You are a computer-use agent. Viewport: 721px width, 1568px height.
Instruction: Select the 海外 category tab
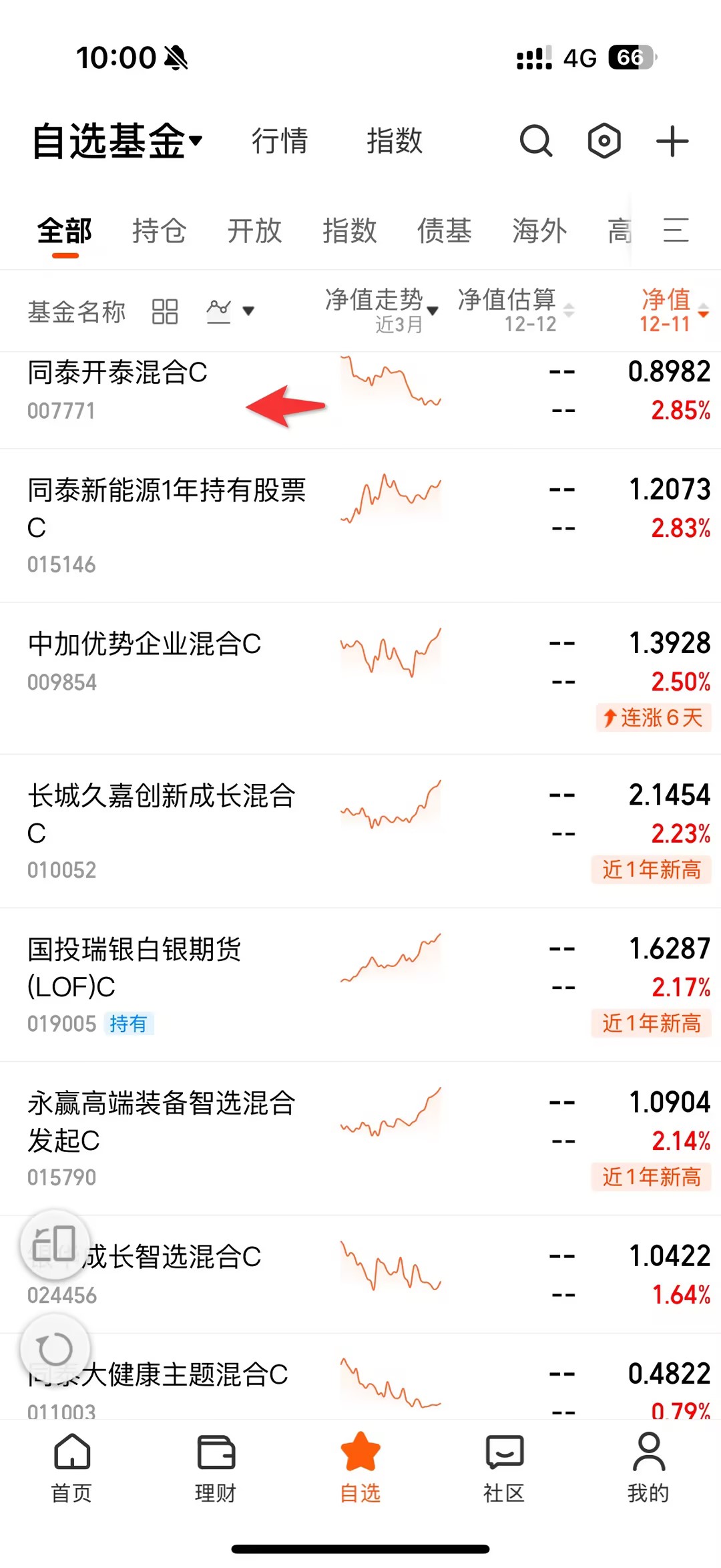(x=539, y=231)
